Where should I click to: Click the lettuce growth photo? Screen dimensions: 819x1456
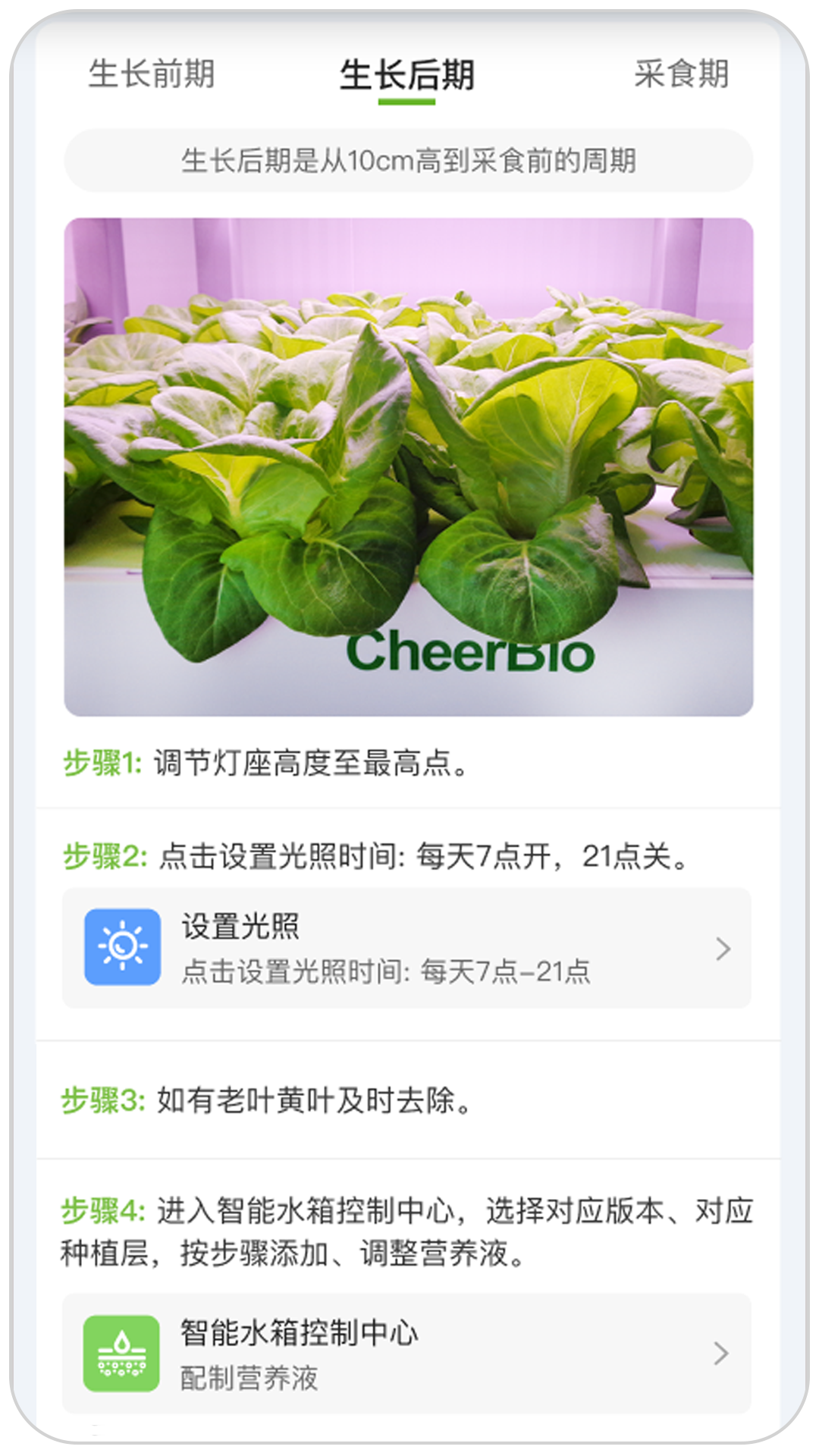[409, 466]
